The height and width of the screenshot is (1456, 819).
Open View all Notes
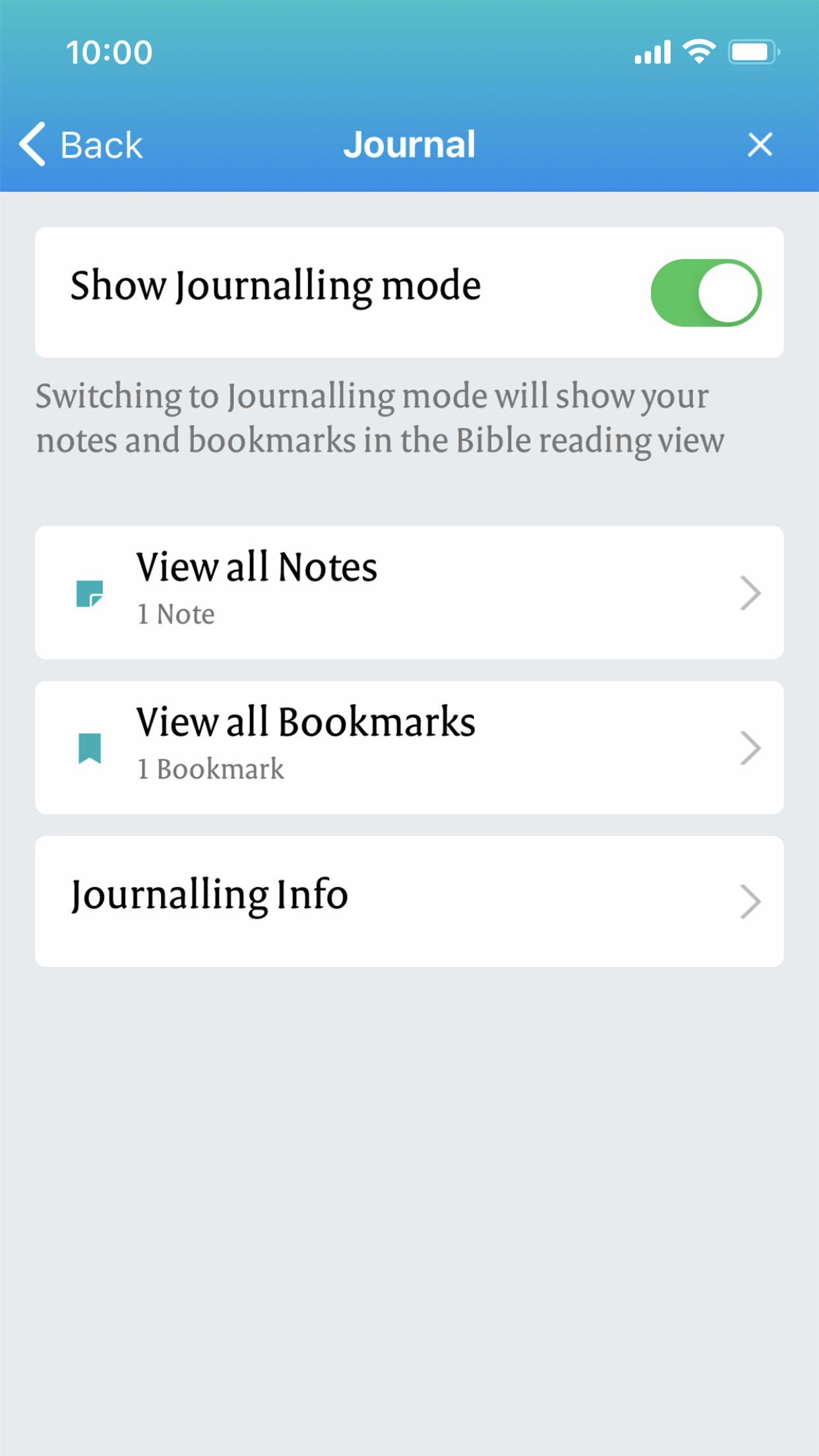click(x=409, y=592)
